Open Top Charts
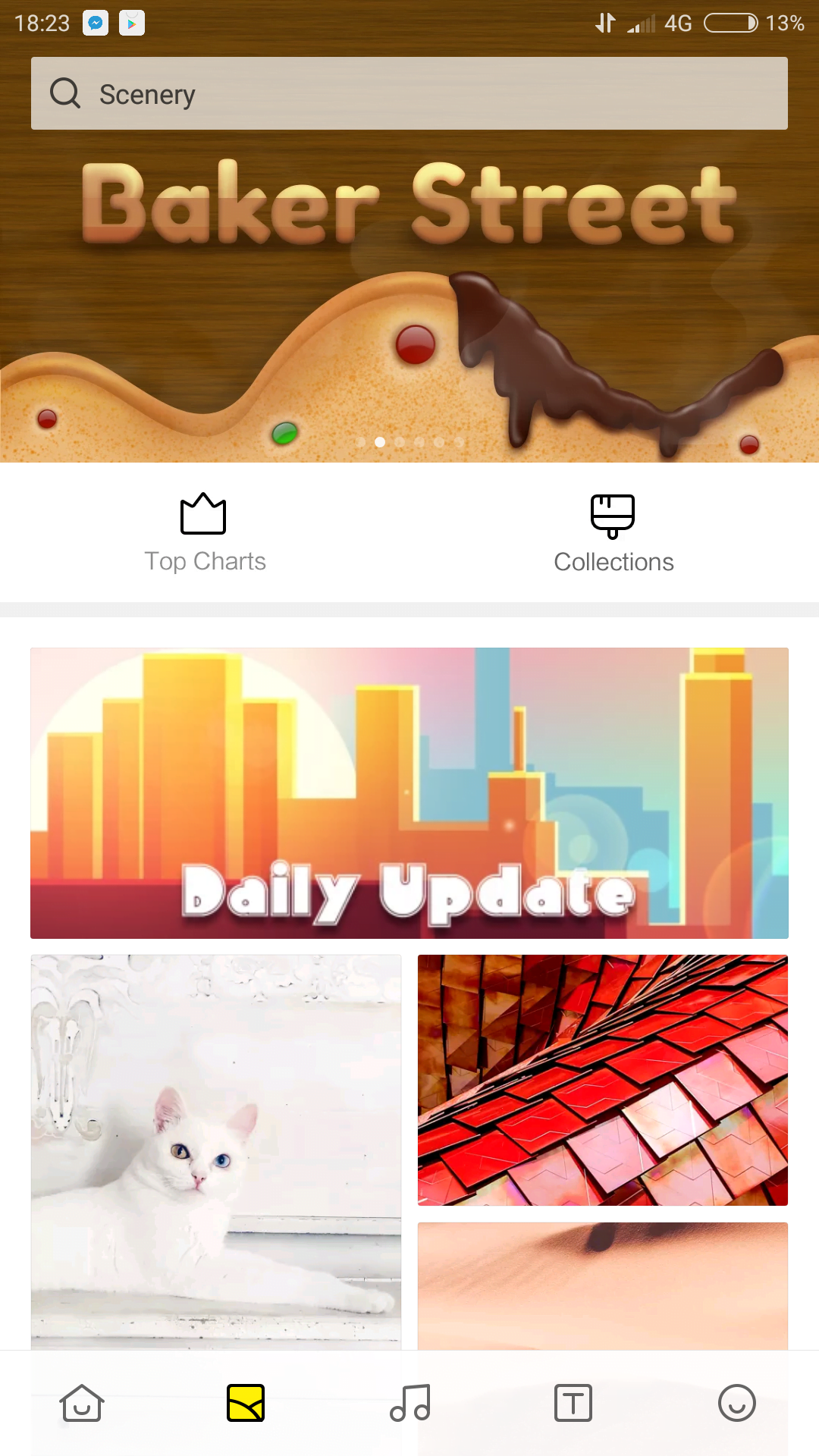The image size is (819, 1456). (205, 533)
